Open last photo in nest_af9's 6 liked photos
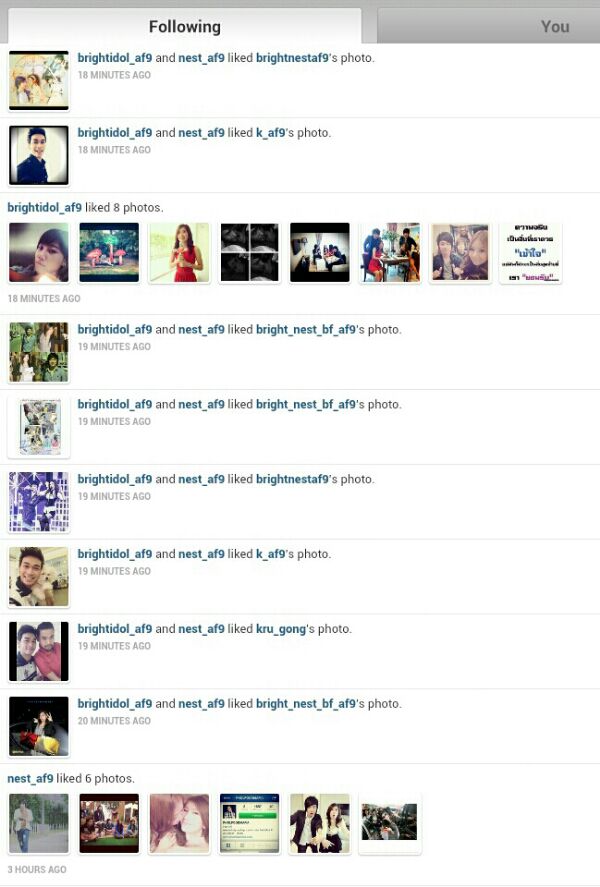Viewport: 600px width, 887px height. pos(389,823)
